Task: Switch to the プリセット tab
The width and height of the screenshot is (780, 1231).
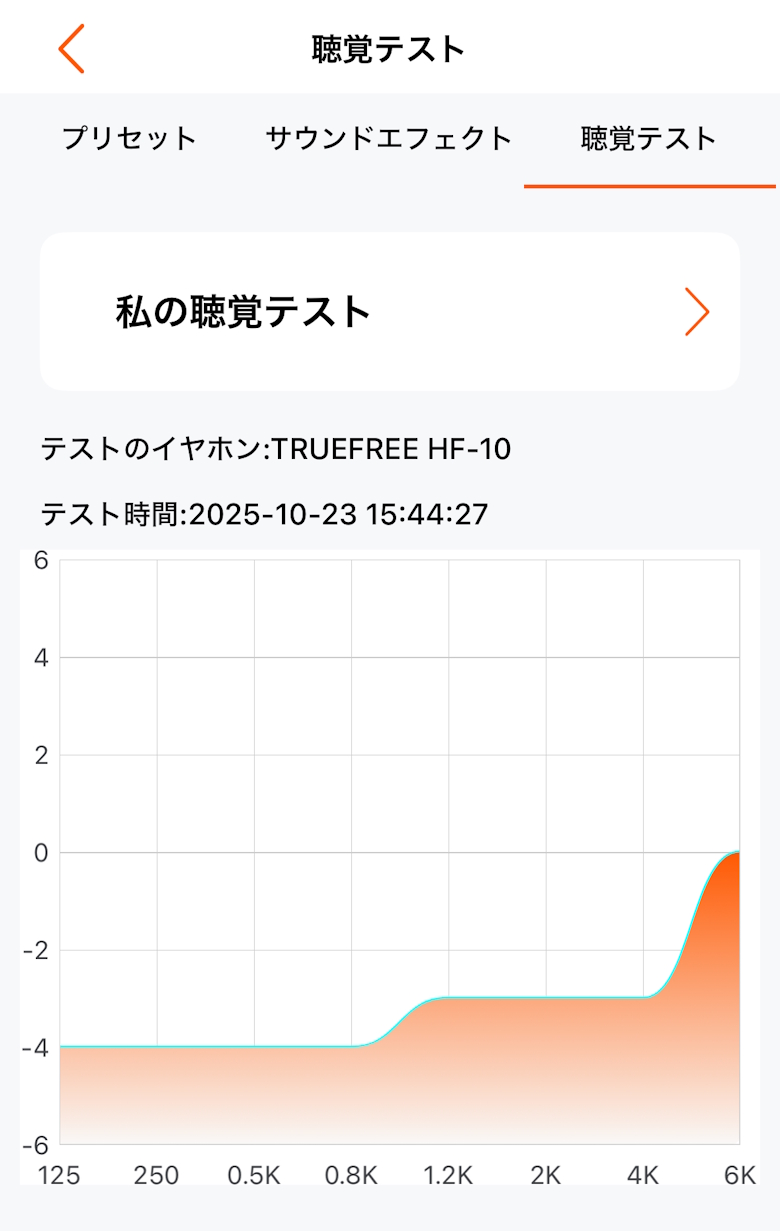Action: (130, 138)
